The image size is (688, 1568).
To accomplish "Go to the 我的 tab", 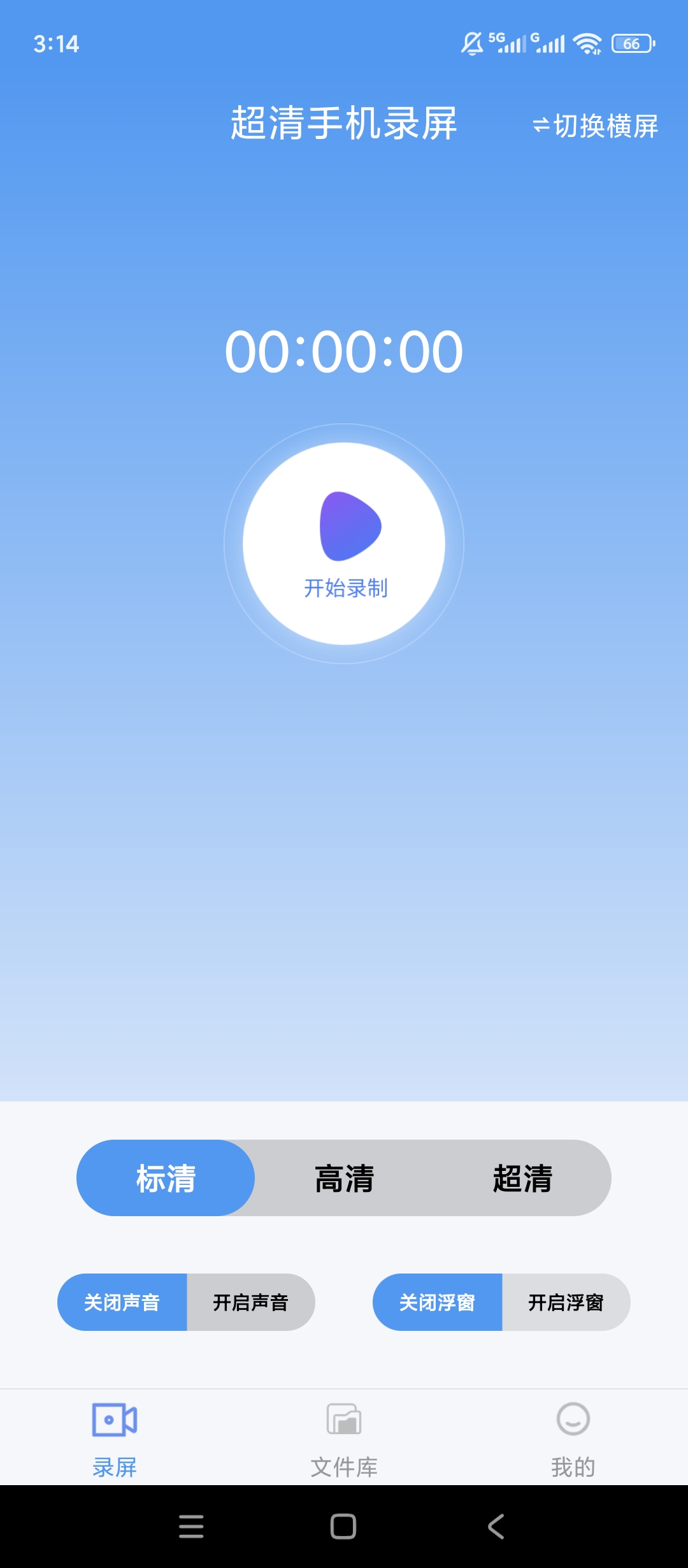I will click(x=573, y=1439).
